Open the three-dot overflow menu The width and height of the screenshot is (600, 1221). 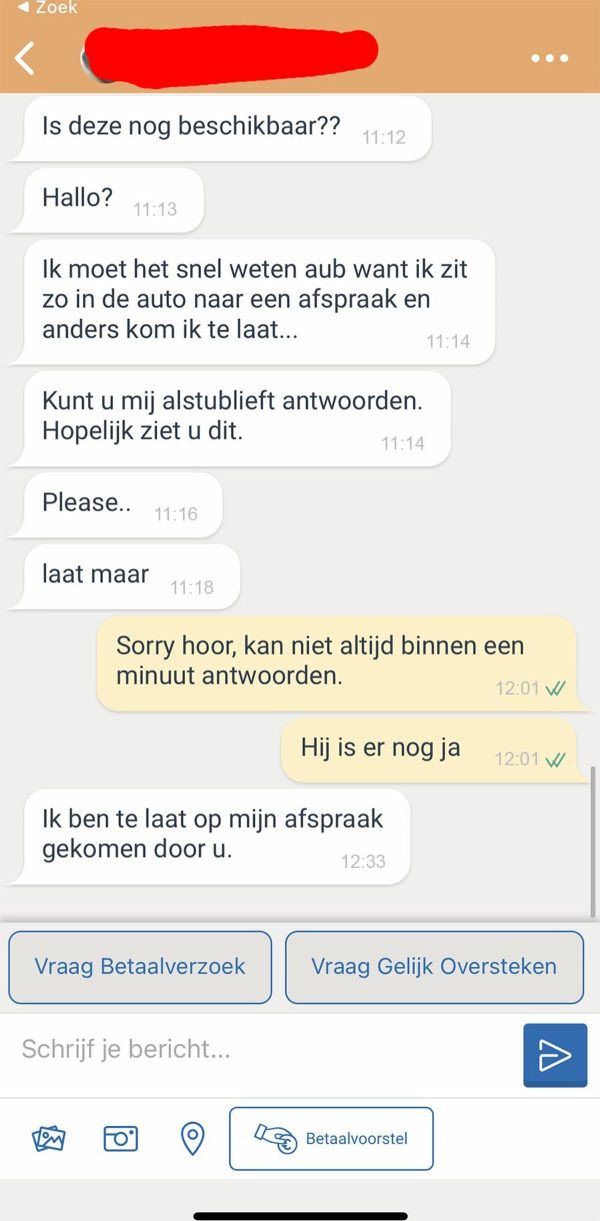[549, 58]
